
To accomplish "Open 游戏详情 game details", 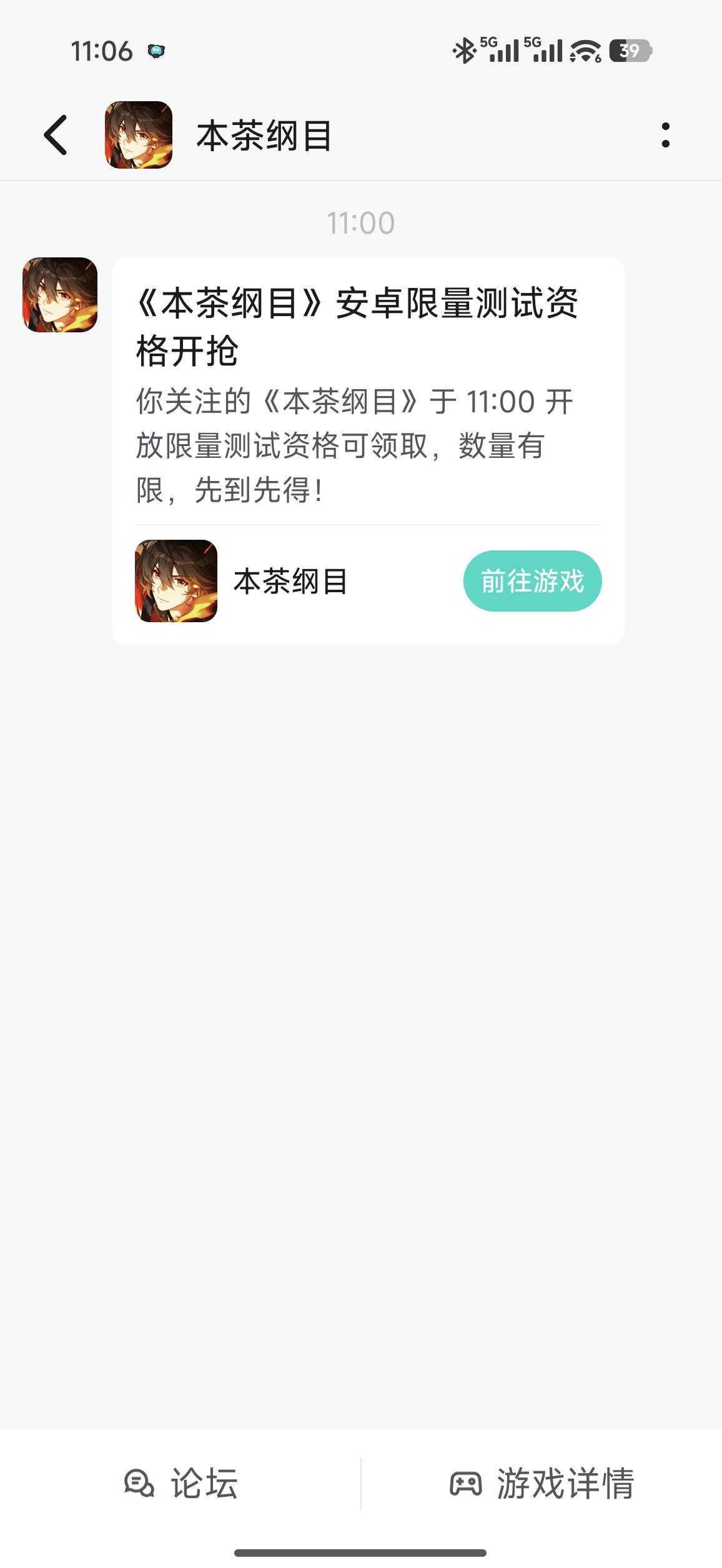I will [x=541, y=1484].
